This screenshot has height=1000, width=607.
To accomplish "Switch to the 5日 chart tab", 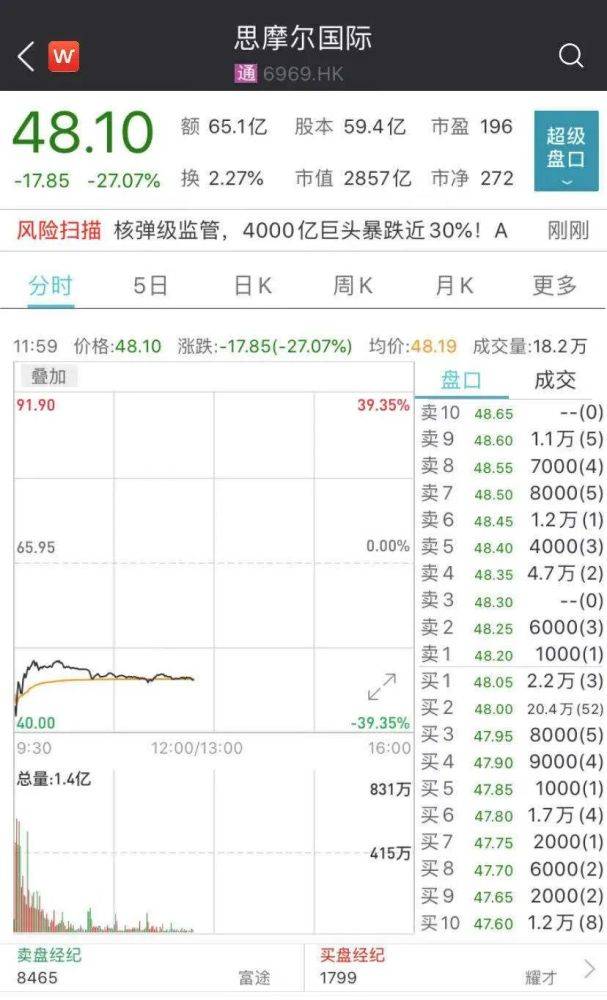I will pos(151,285).
